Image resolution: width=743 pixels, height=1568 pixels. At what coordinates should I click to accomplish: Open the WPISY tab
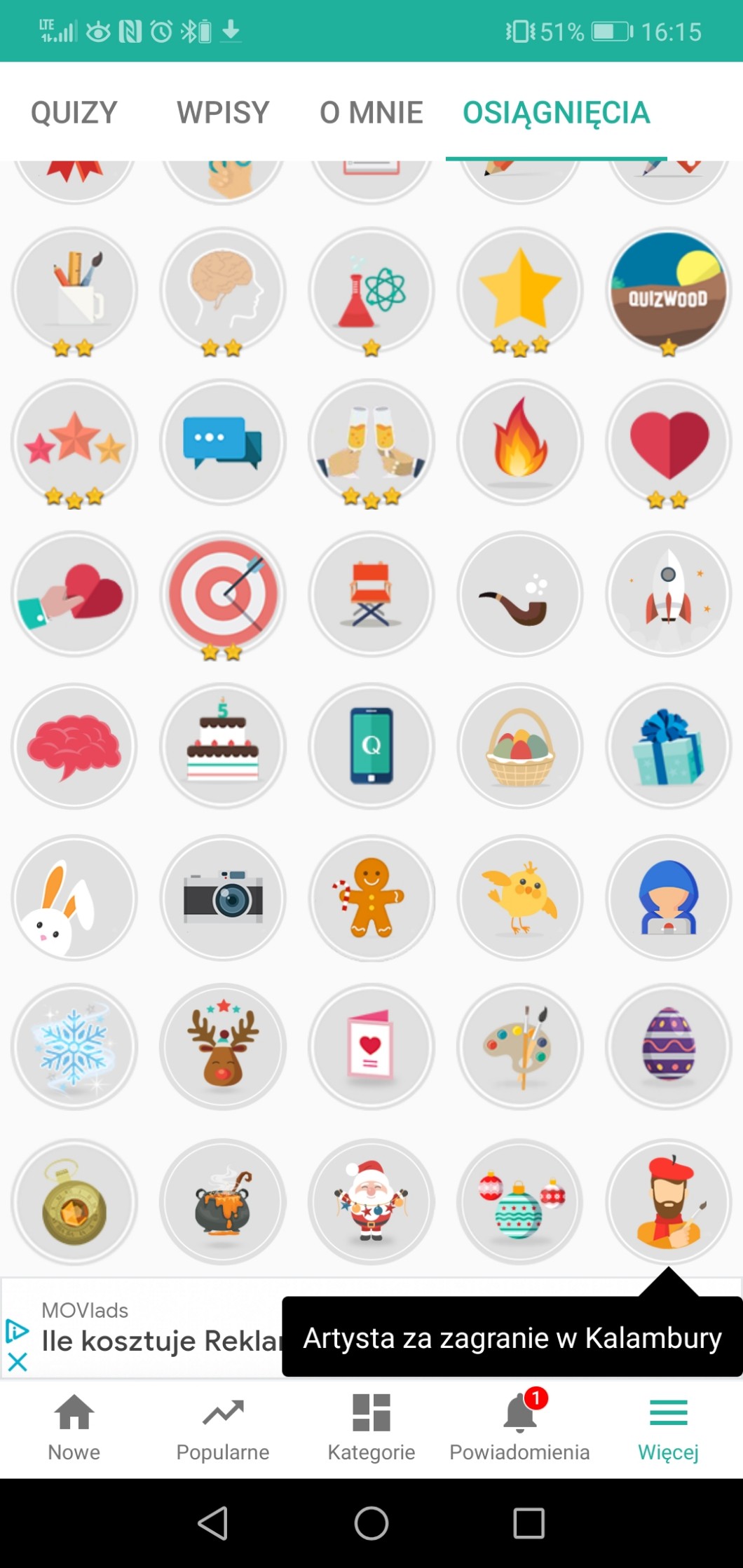pos(223,113)
